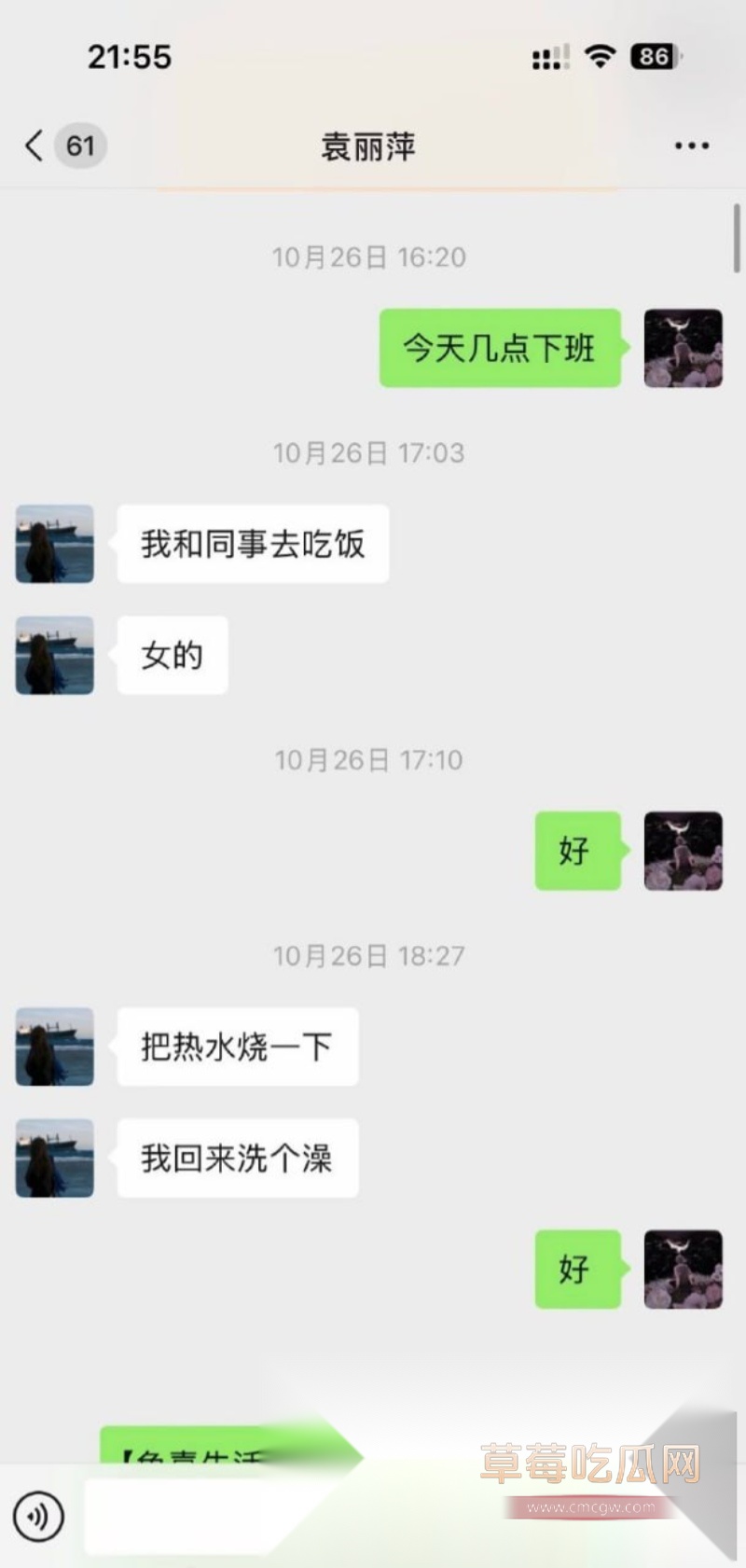
Task: Tap your own avatar next to 今天几点下班
Action: coord(684,348)
